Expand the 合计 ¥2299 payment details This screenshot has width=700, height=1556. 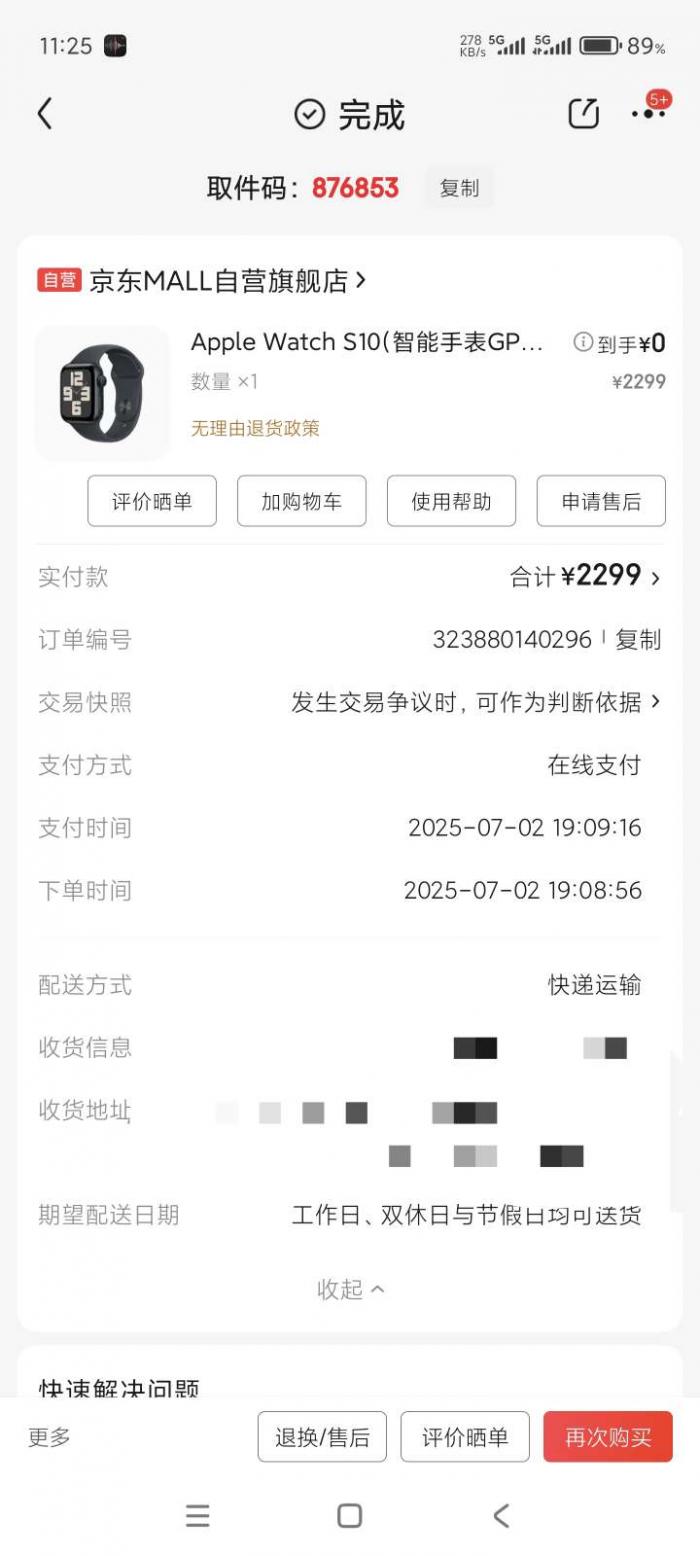pyautogui.click(x=586, y=577)
